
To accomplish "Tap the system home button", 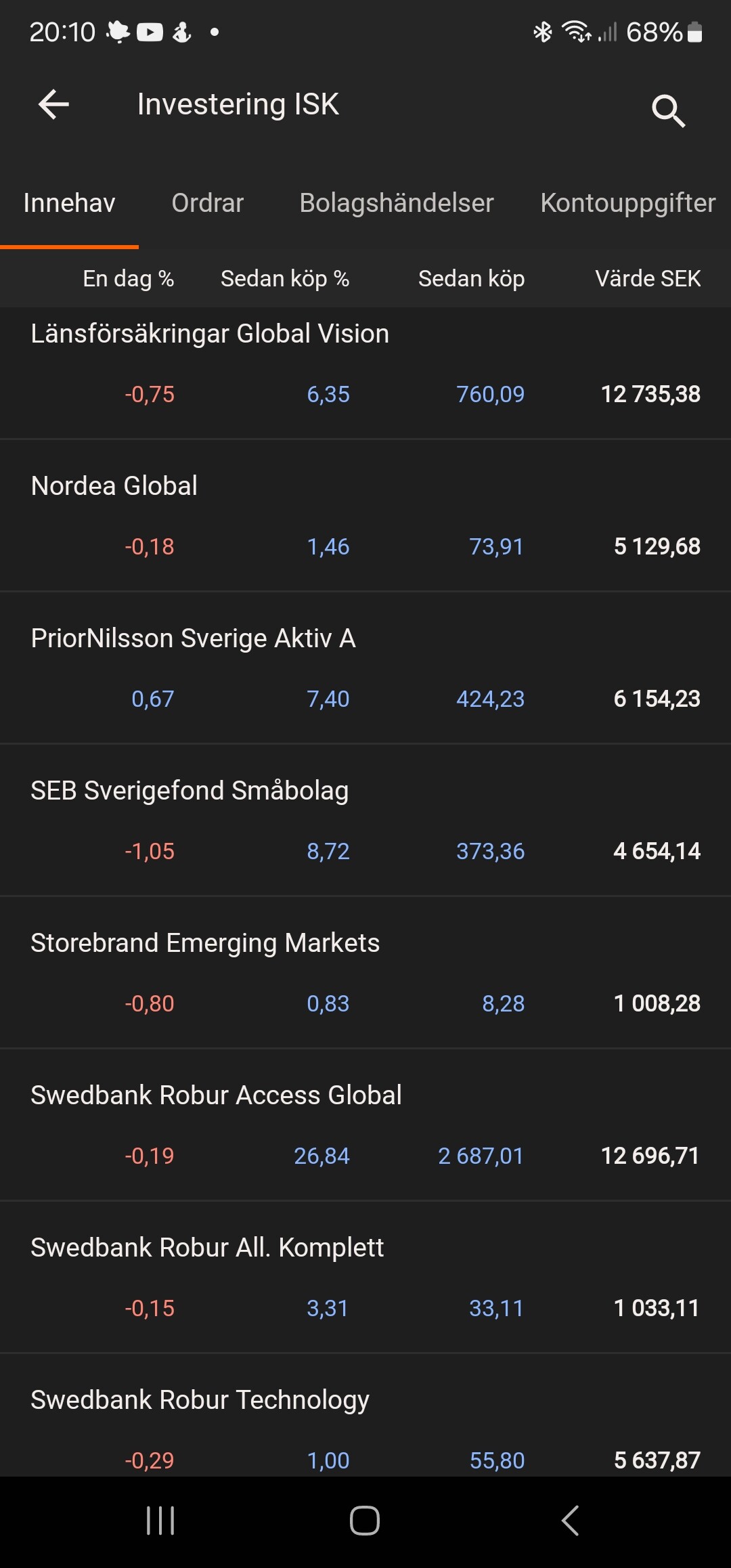I will [x=365, y=1521].
